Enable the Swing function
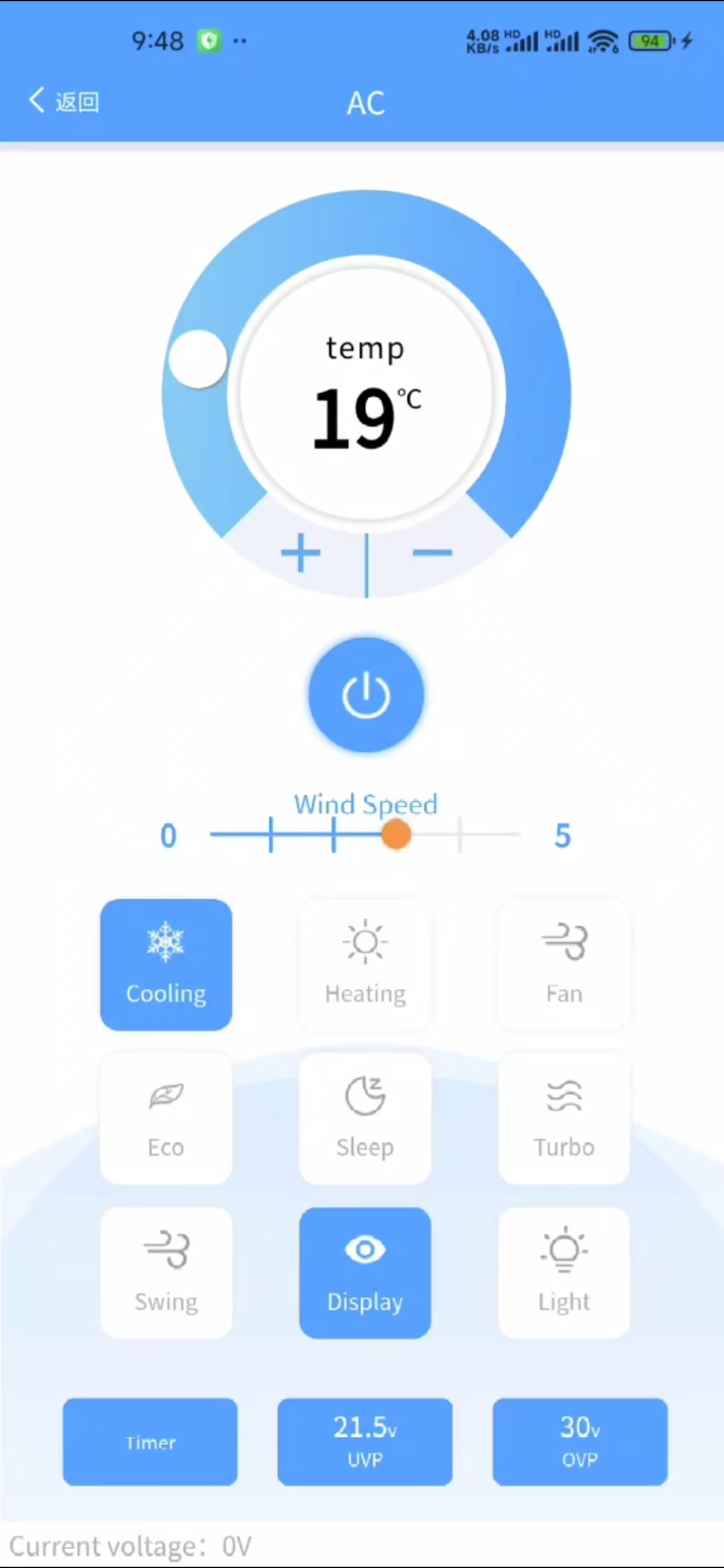The height and width of the screenshot is (1568, 724). point(166,1272)
